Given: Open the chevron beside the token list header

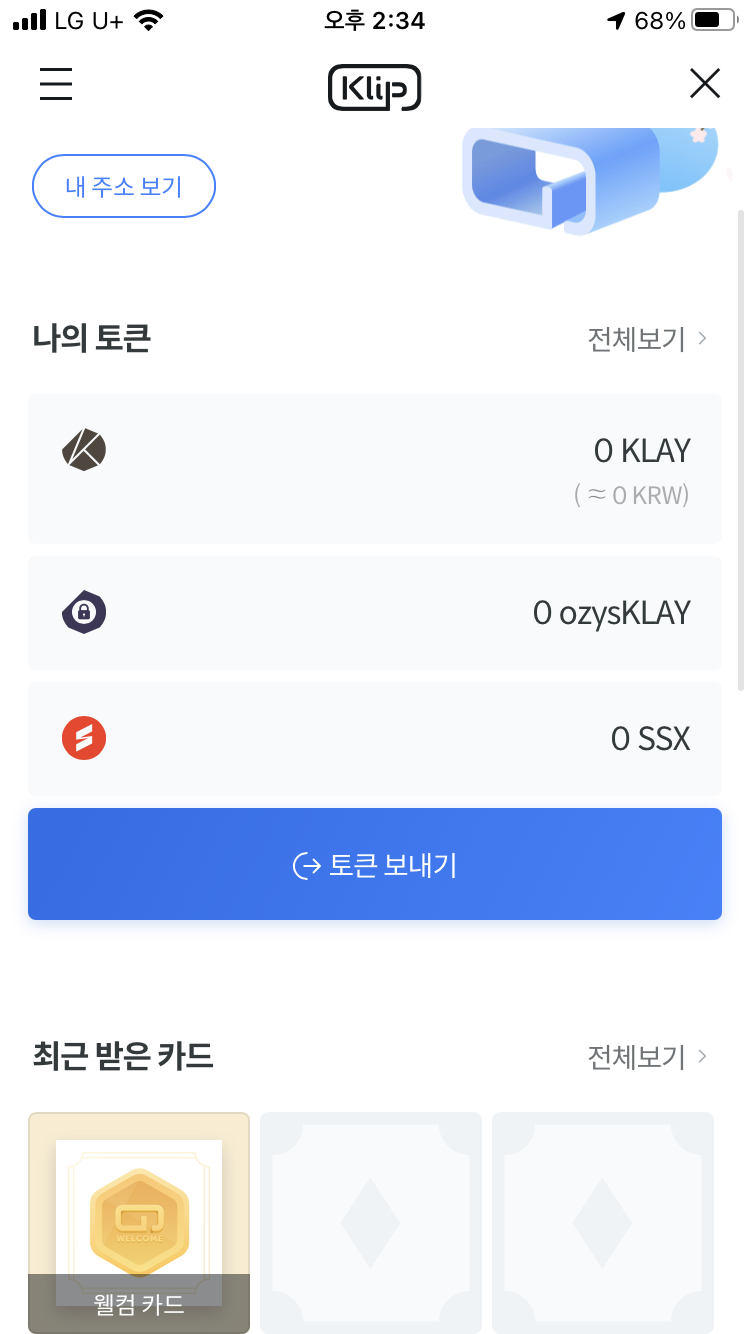Looking at the screenshot, I should tap(702, 339).
